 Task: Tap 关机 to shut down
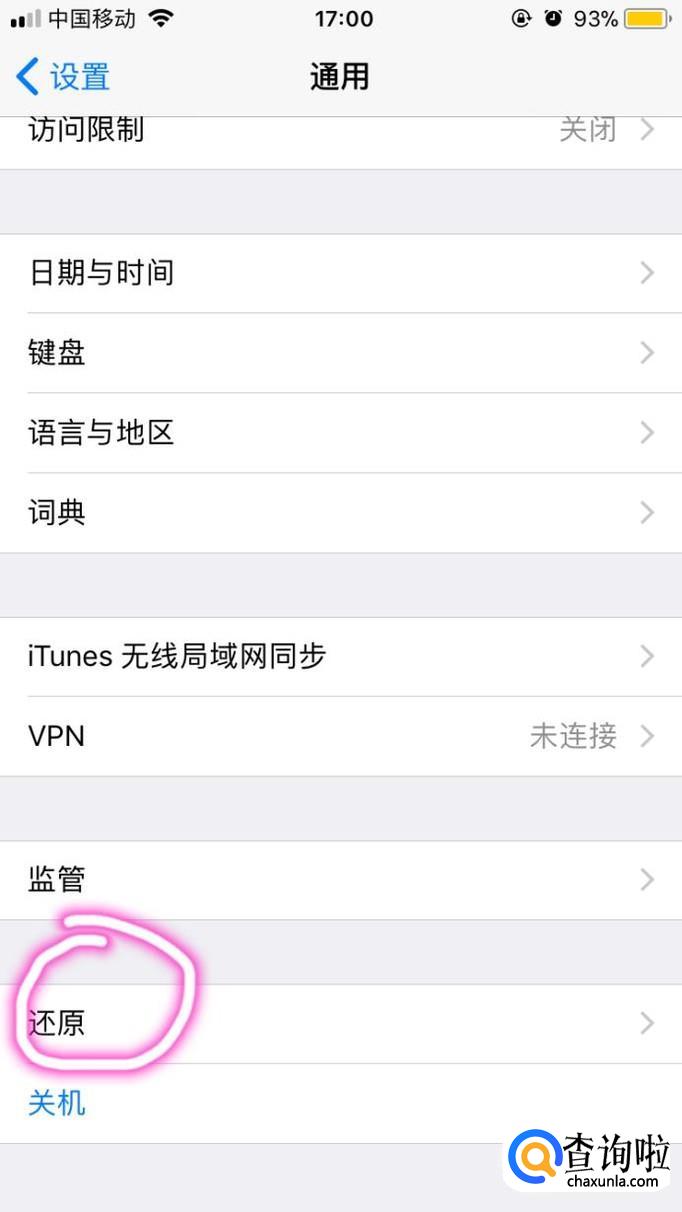pyautogui.click(x=57, y=1103)
